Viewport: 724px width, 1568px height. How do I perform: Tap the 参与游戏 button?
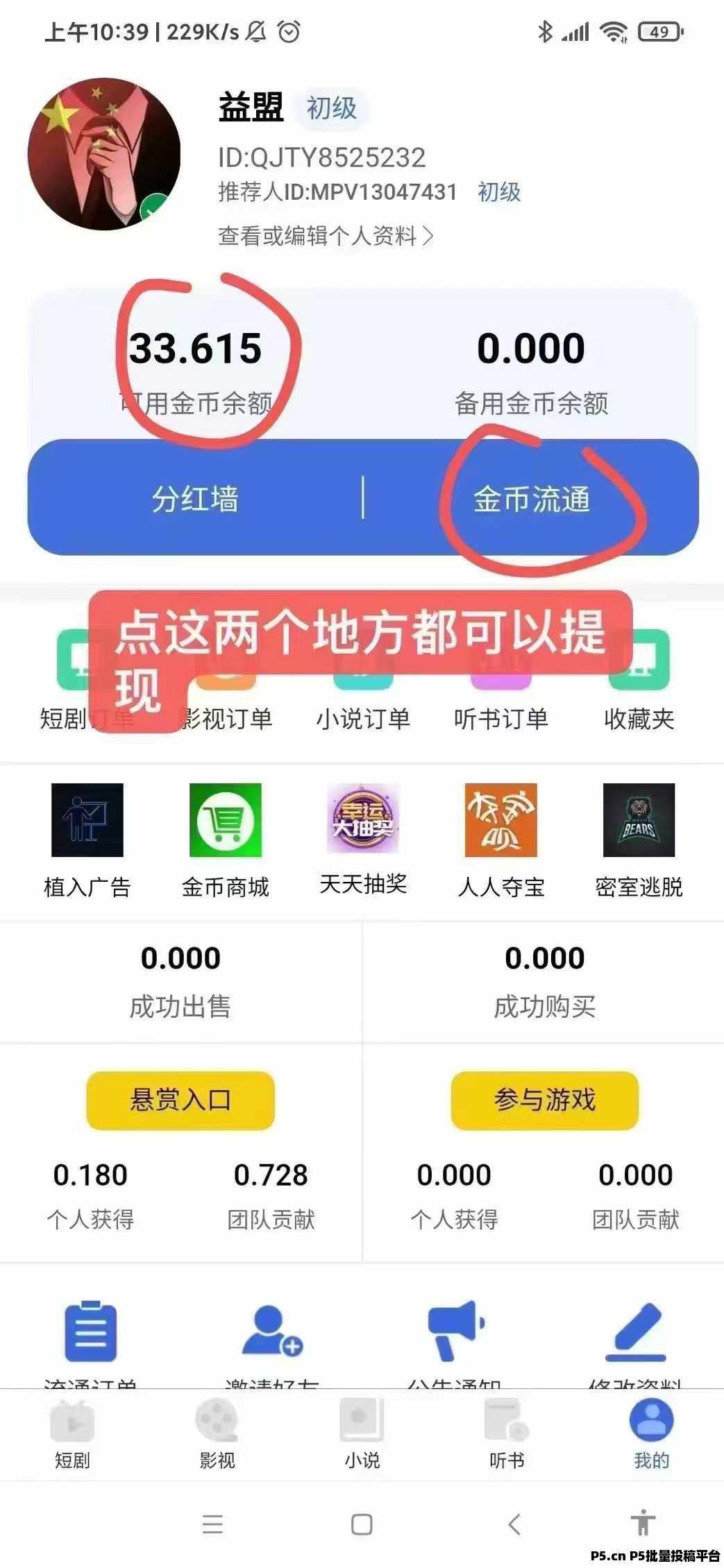545,1100
